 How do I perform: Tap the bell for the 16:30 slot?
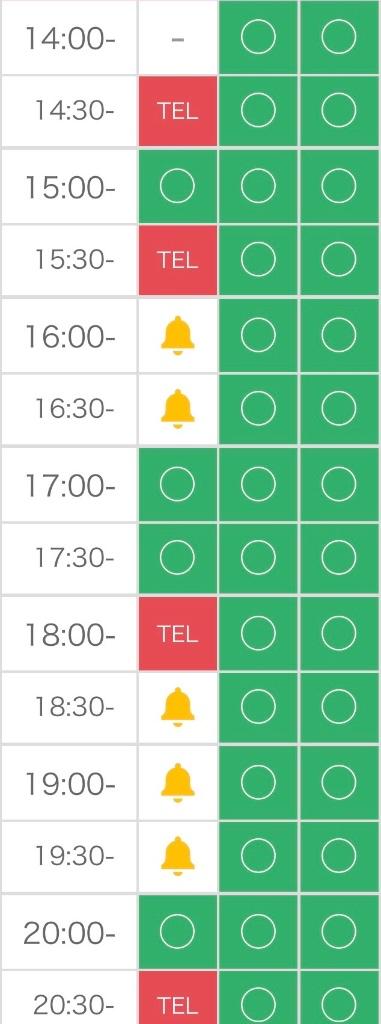(x=177, y=409)
